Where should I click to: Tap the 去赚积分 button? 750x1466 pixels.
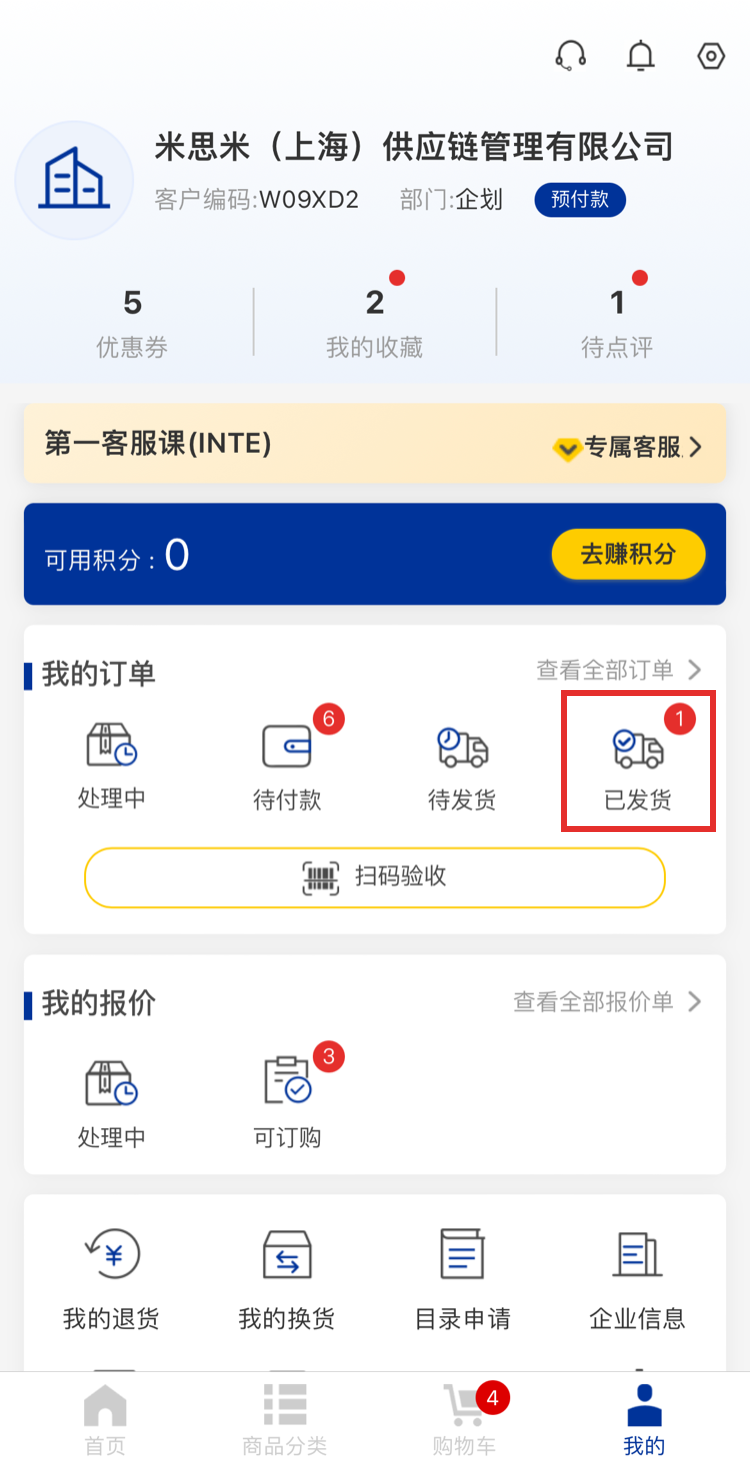point(628,554)
